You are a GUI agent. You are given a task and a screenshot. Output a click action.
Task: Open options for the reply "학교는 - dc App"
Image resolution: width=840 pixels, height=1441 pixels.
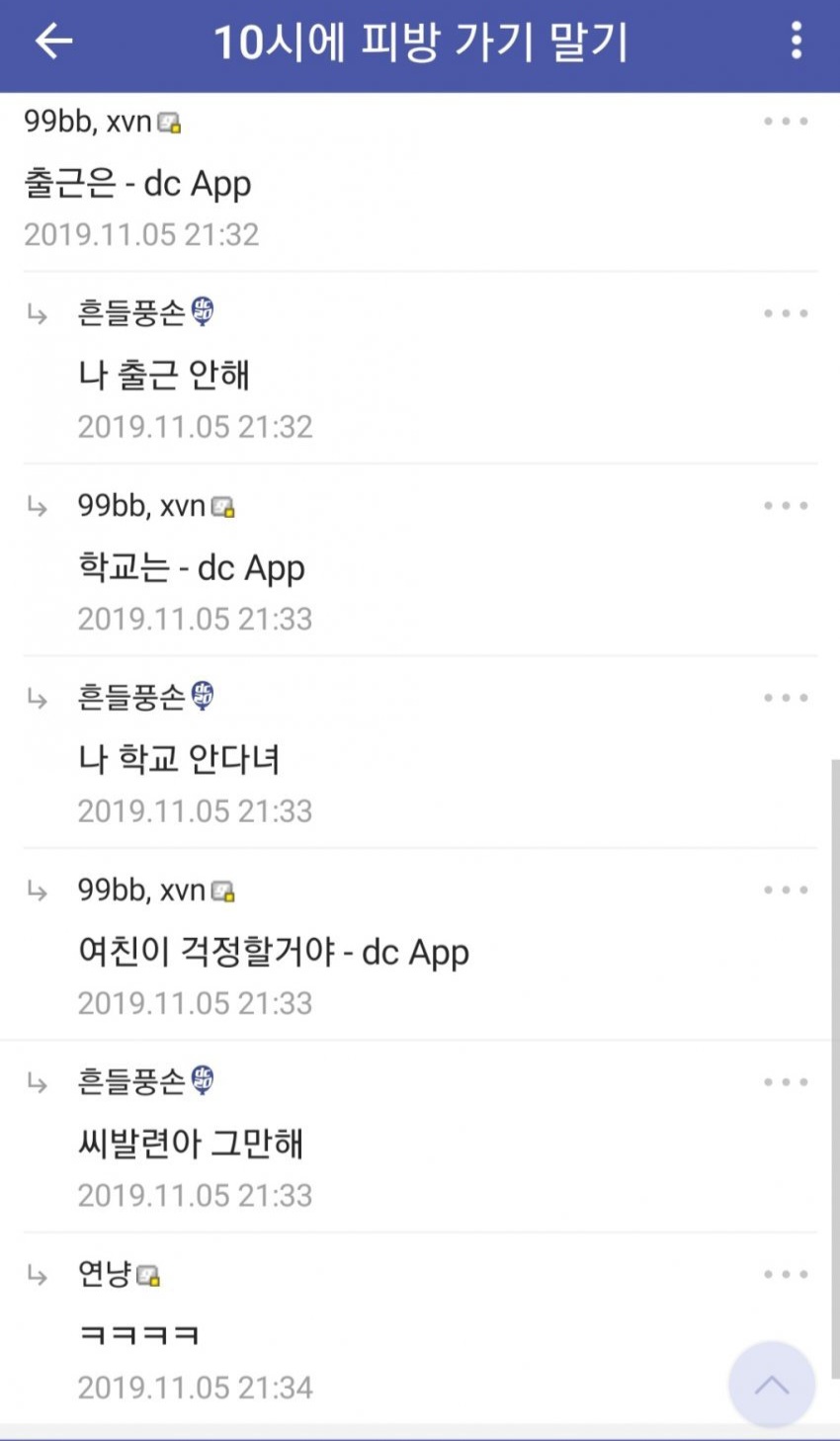click(x=786, y=505)
